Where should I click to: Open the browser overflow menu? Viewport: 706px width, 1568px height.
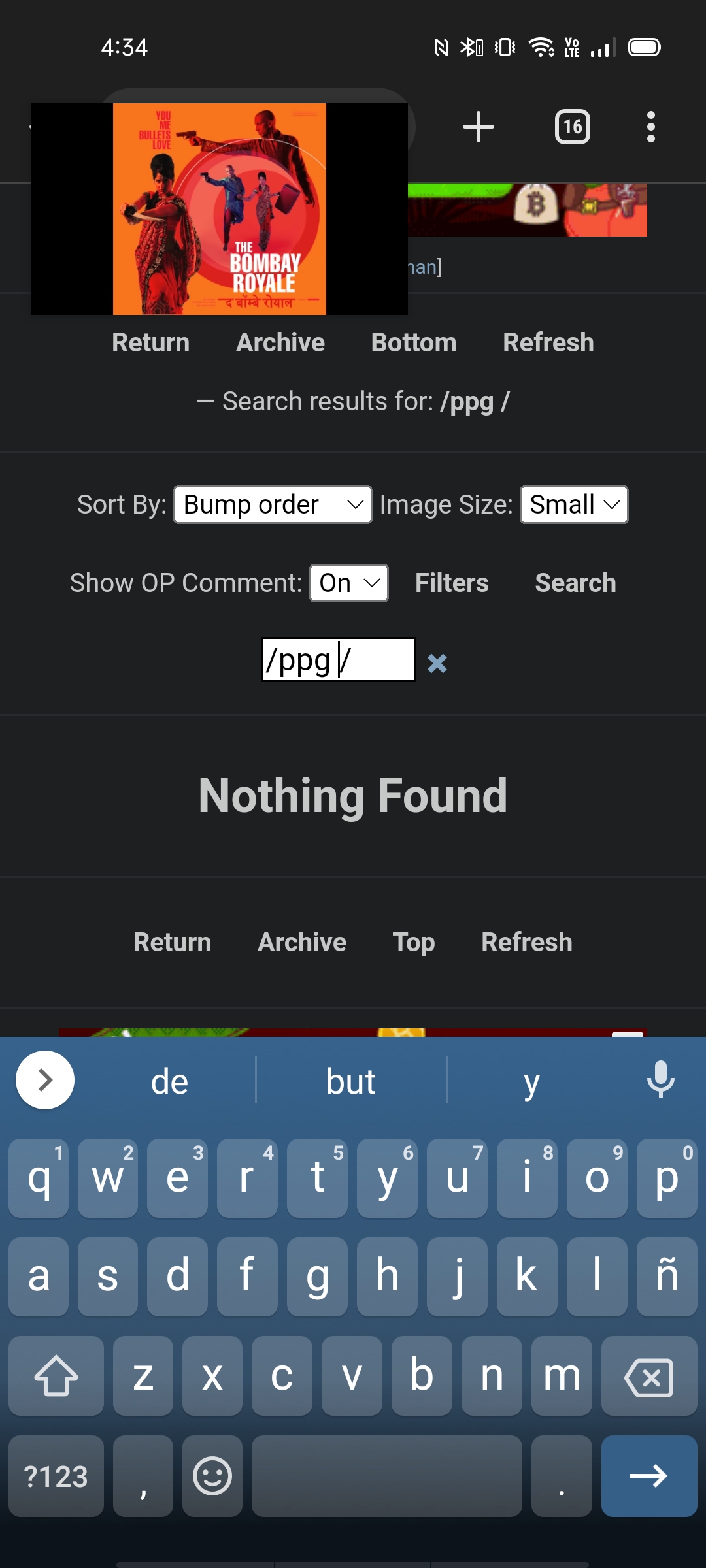[650, 127]
